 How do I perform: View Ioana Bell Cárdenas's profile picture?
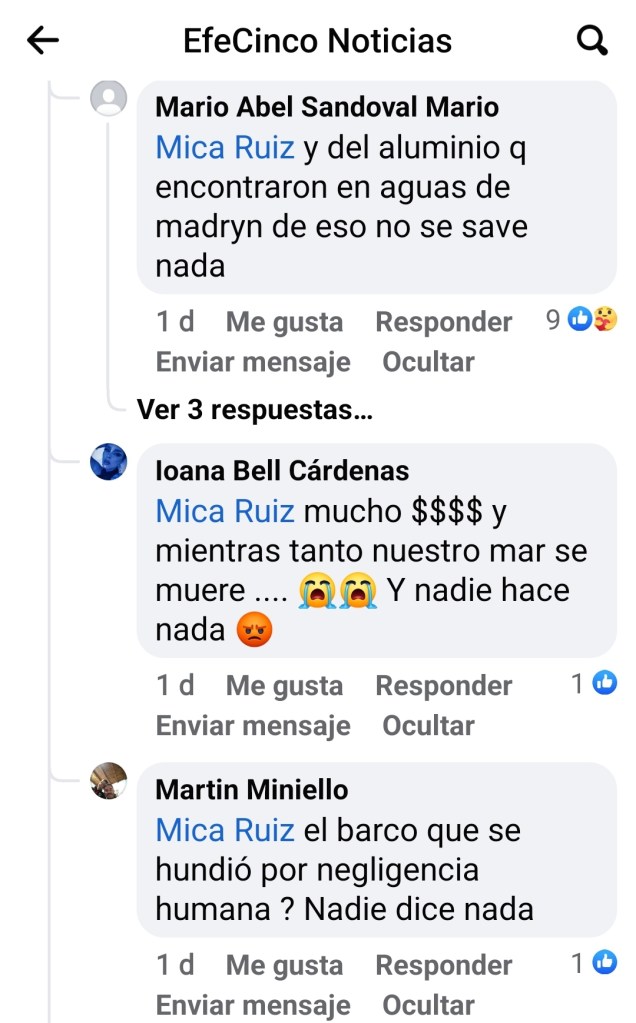(x=109, y=462)
